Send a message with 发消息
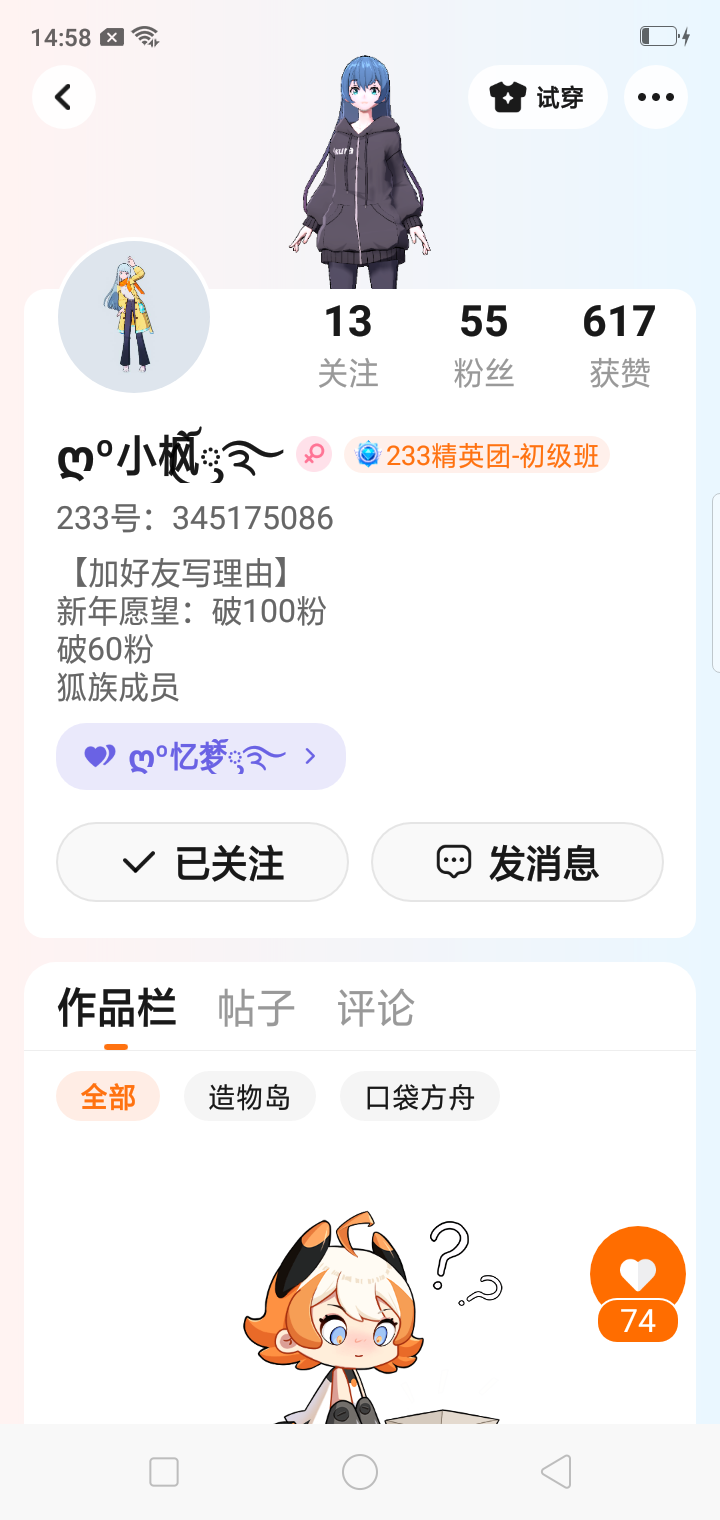 click(x=517, y=862)
